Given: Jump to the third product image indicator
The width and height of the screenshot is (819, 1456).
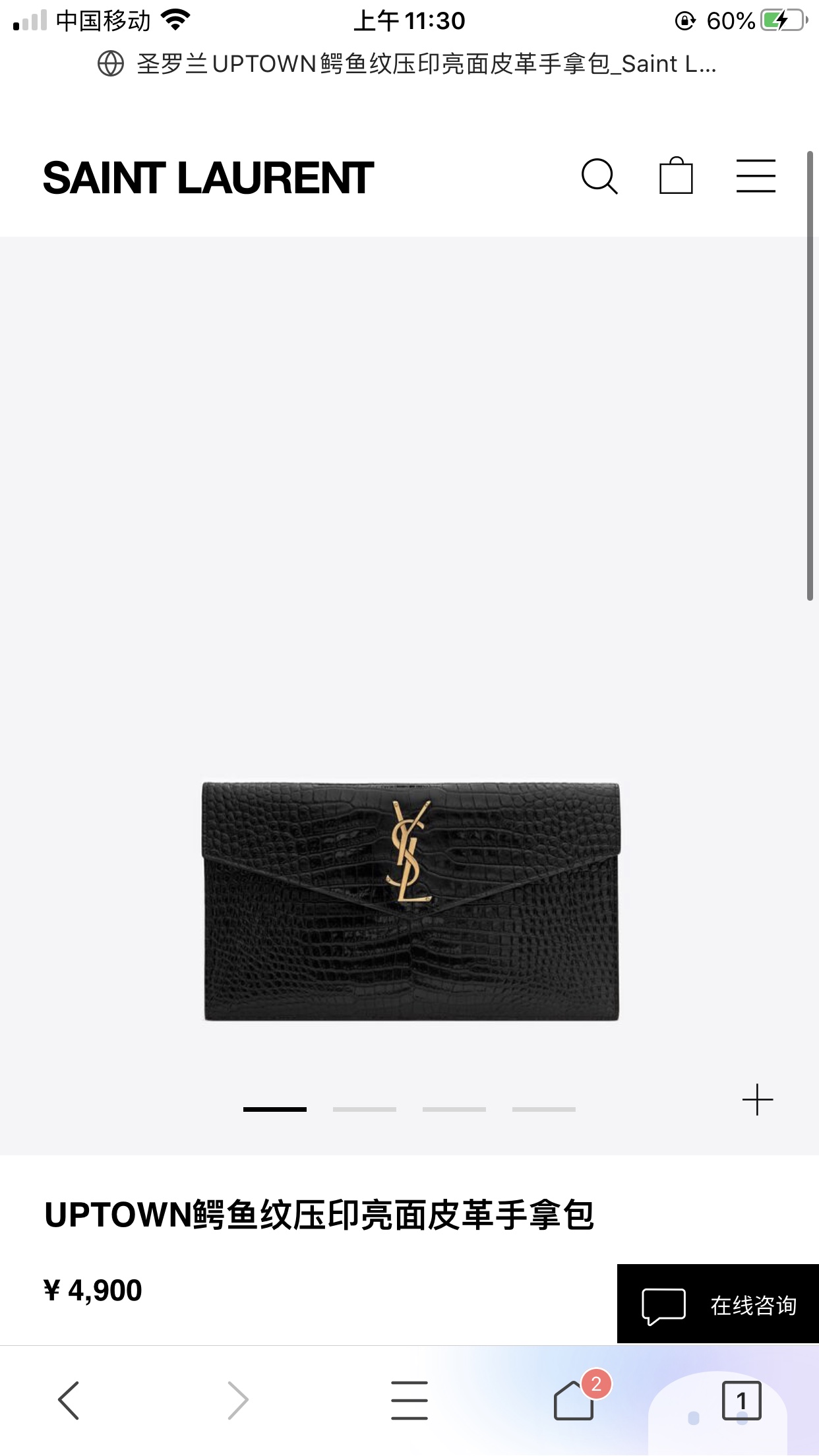Looking at the screenshot, I should pyautogui.click(x=454, y=1109).
